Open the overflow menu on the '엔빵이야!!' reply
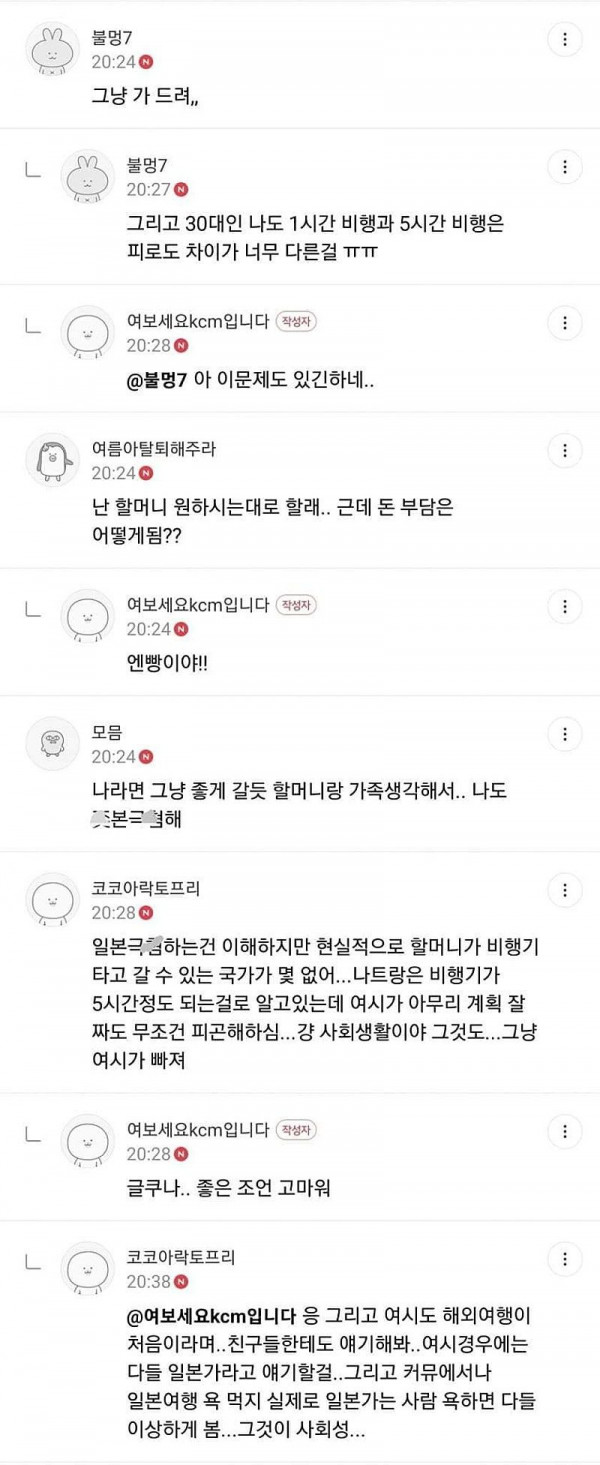The image size is (600, 1465). click(565, 607)
